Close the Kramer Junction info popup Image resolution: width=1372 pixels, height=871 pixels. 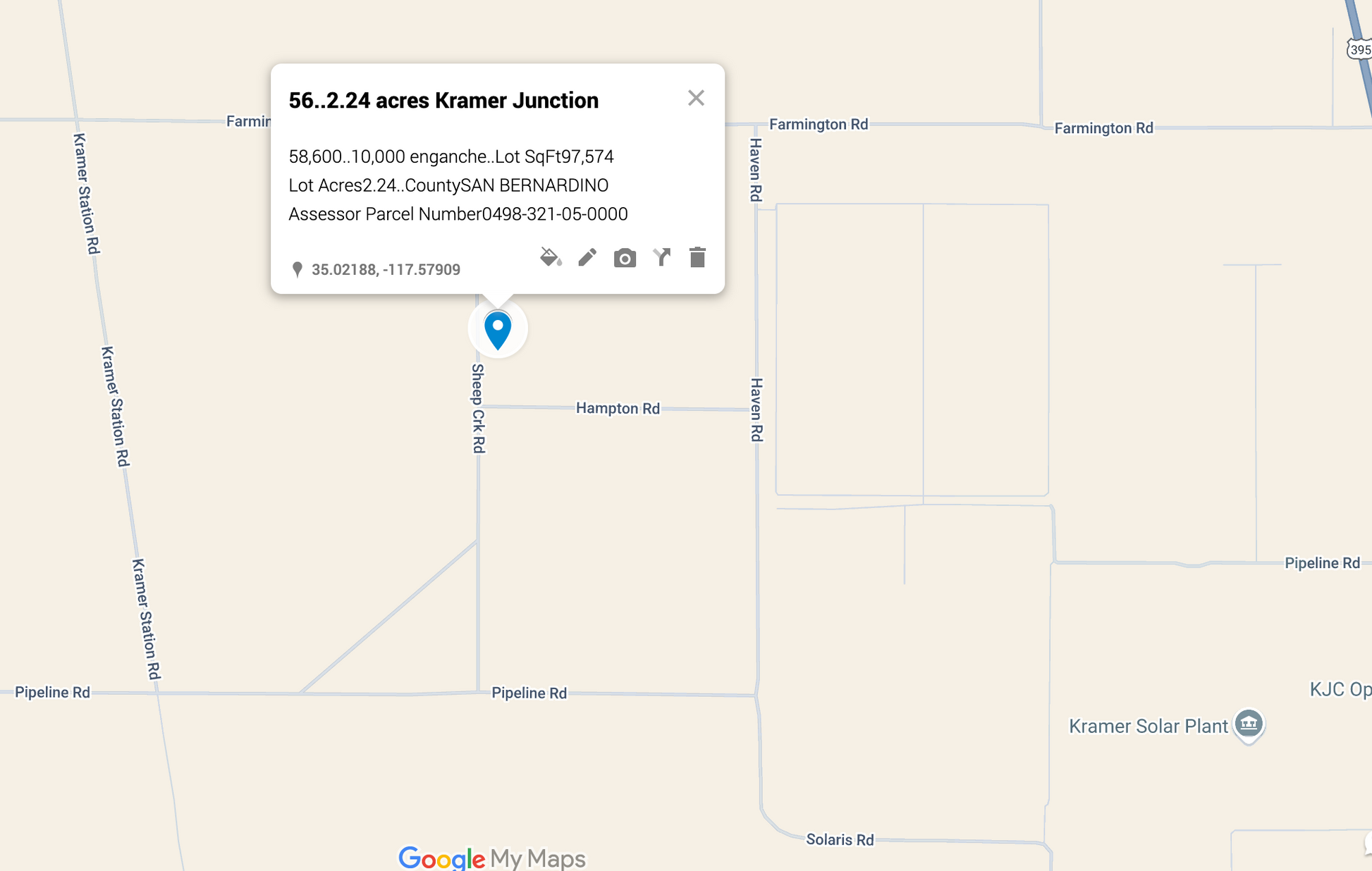coord(695,98)
